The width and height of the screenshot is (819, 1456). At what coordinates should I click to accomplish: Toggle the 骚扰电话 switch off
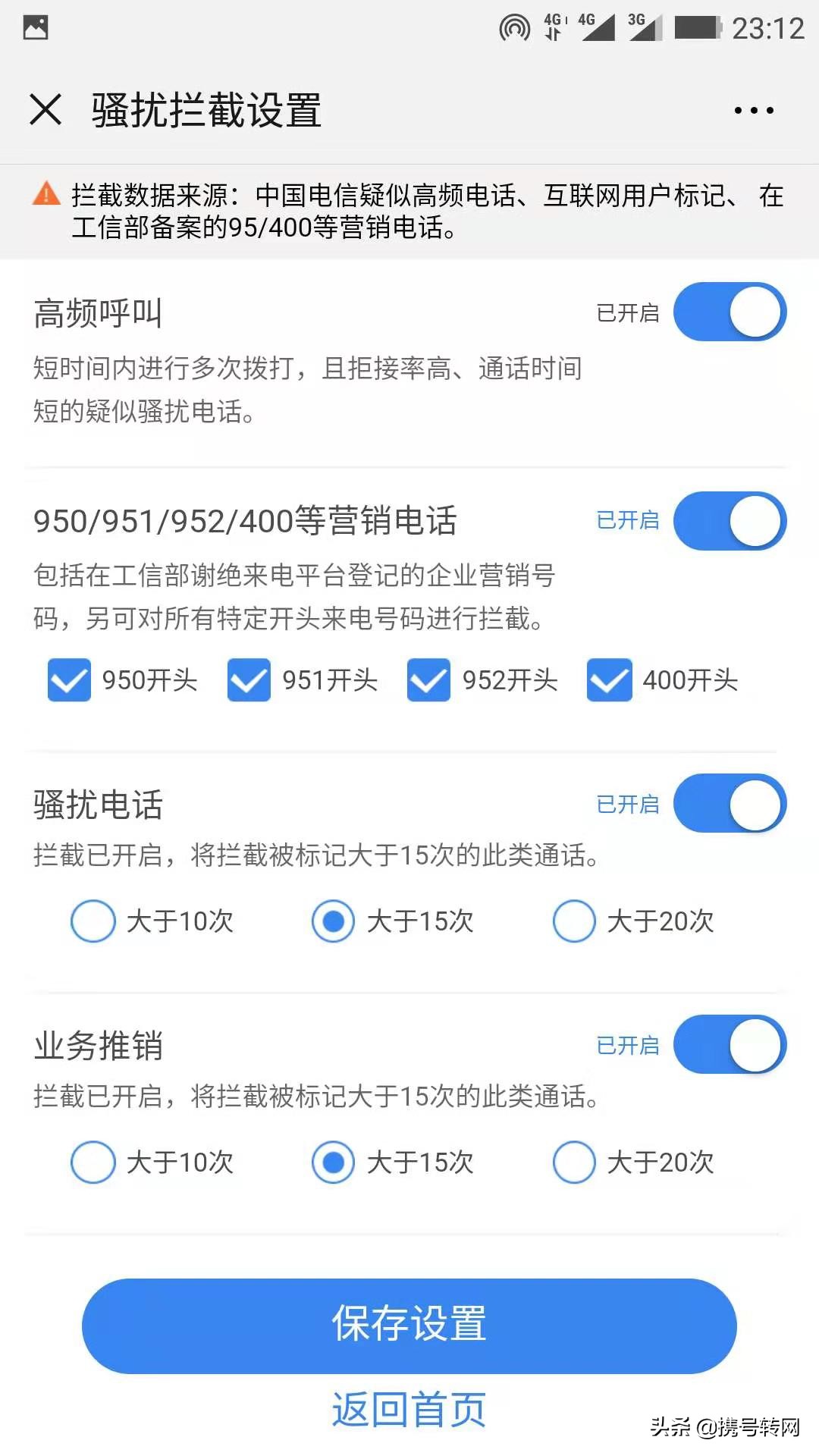coord(728,804)
